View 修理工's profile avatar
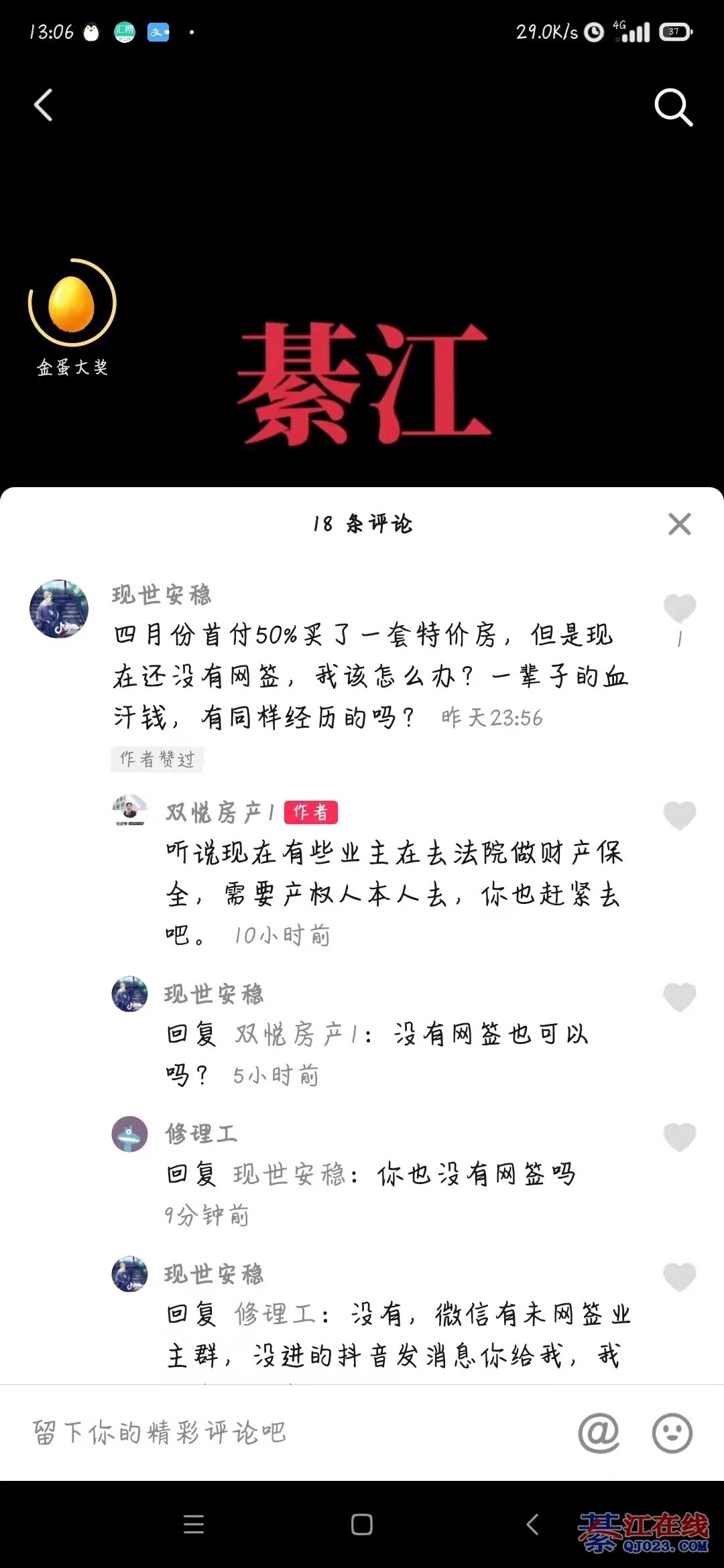Viewport: 724px width, 1568px height. [129, 1134]
